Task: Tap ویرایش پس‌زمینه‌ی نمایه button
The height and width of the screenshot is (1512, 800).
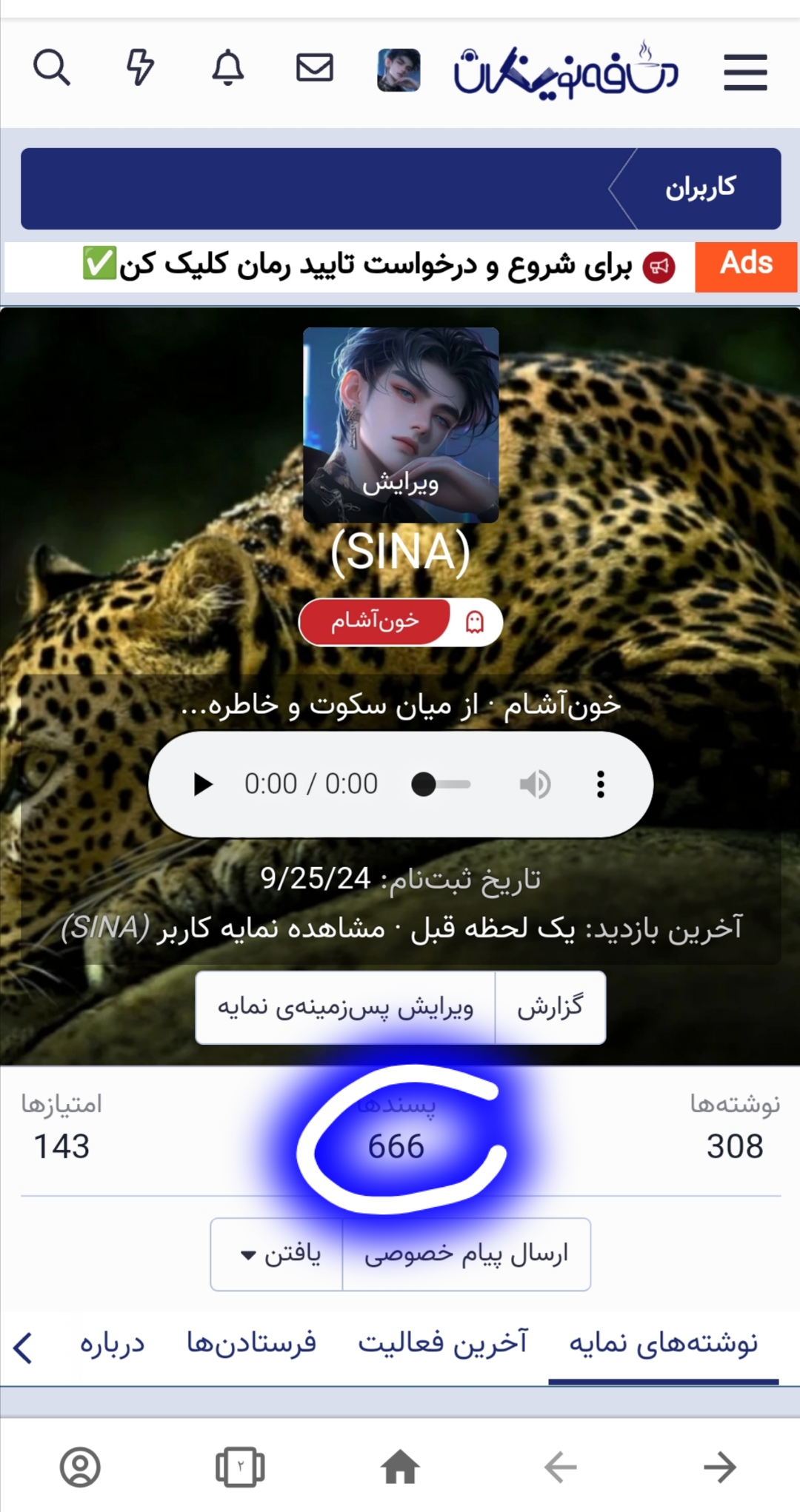Action: tap(345, 1007)
